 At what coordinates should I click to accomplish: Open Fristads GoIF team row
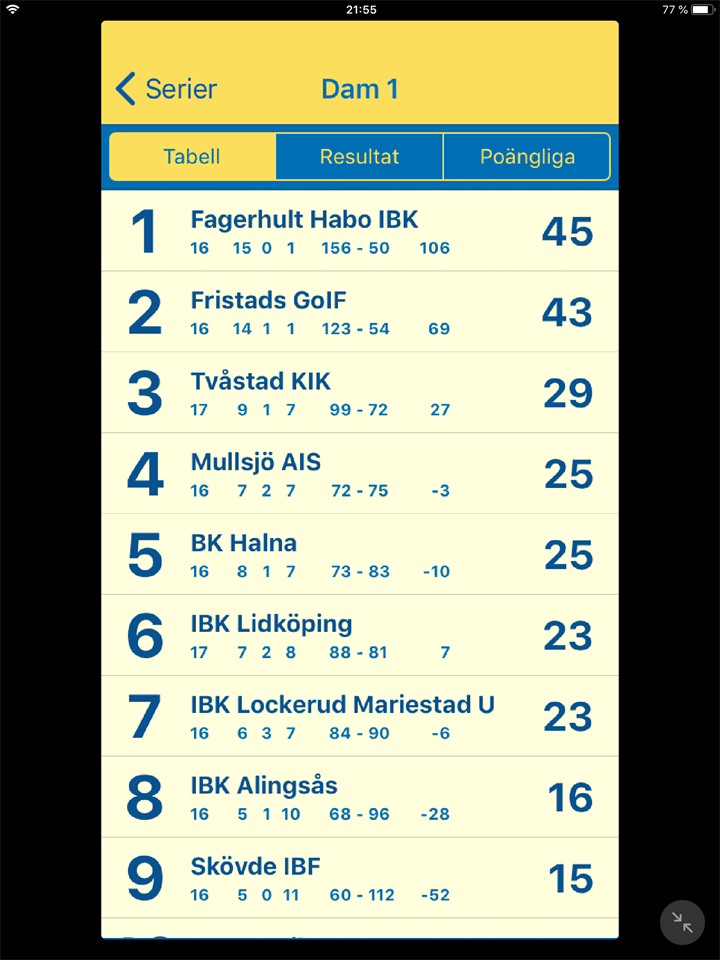pos(360,312)
